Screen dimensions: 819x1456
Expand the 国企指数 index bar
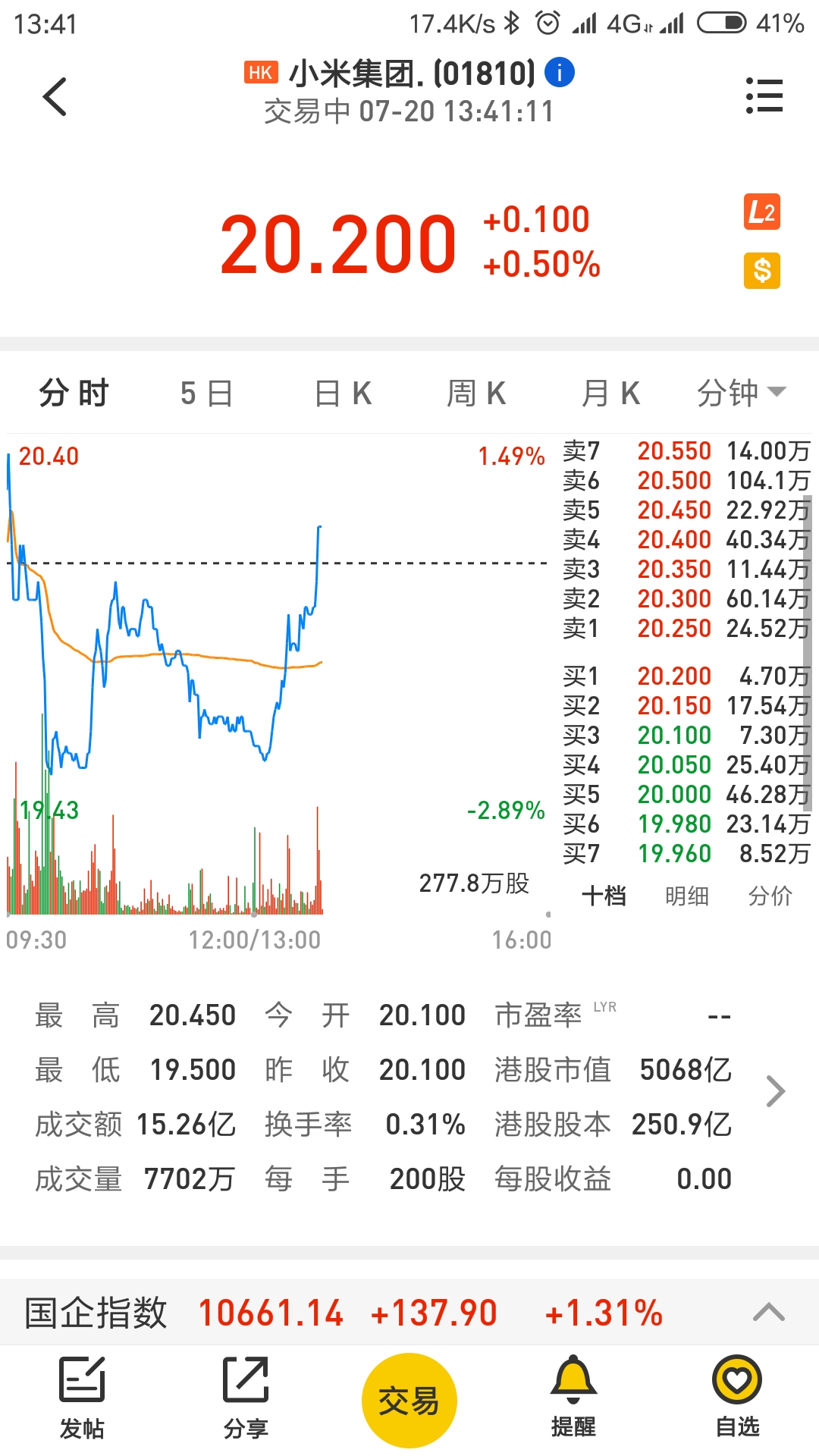coord(769,1312)
